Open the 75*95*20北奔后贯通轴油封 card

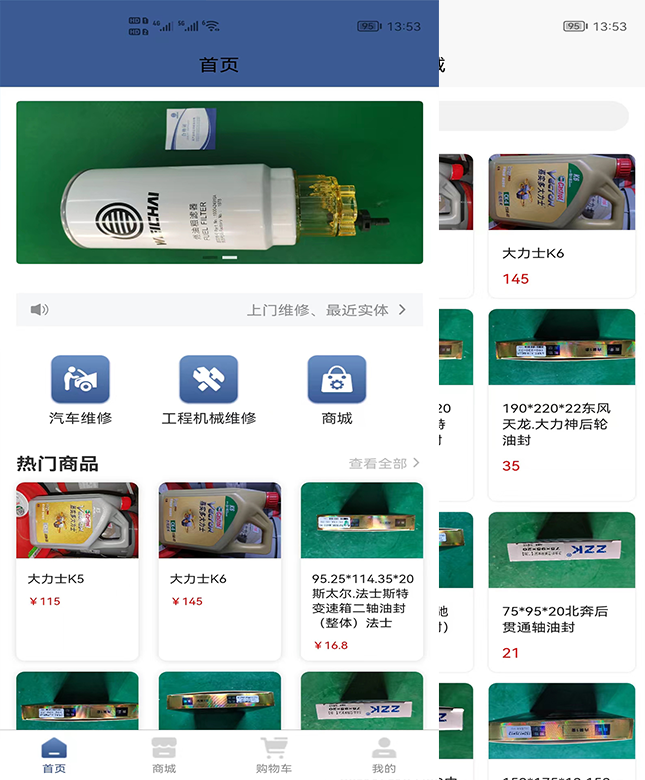pos(561,592)
